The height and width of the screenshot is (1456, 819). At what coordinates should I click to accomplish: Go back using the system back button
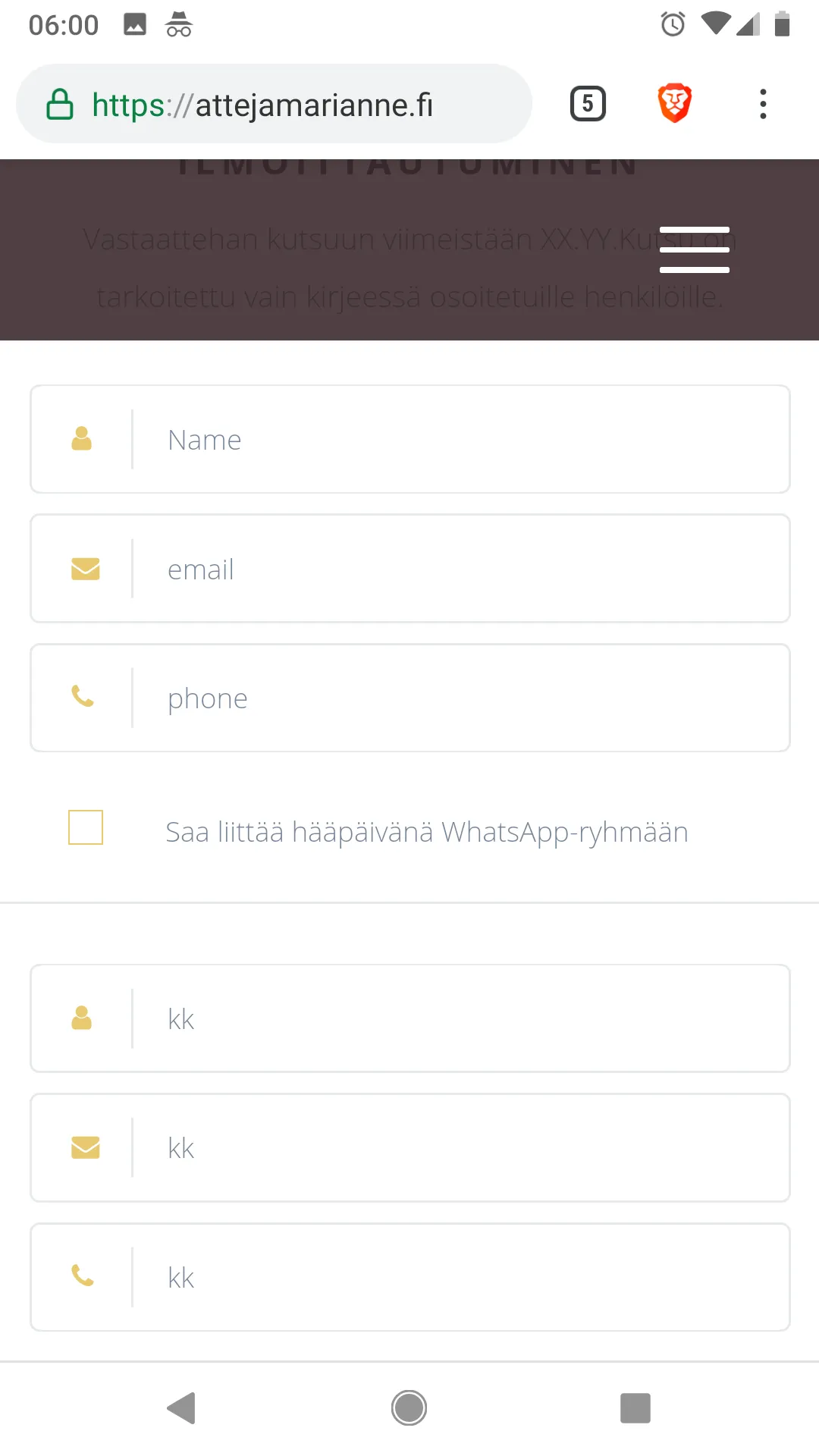[x=181, y=1408]
